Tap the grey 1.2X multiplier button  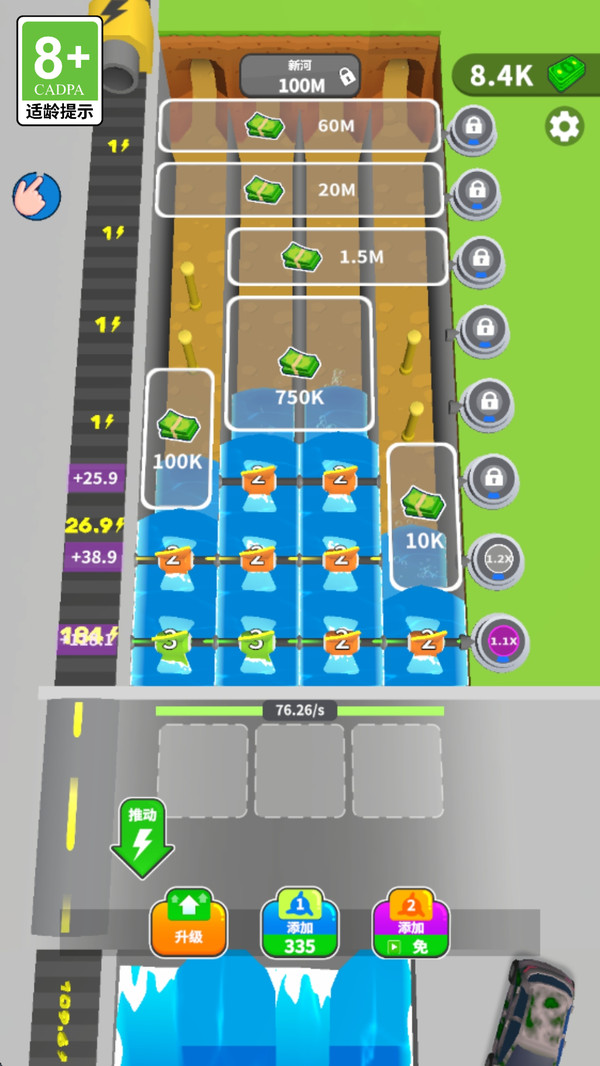point(497,559)
